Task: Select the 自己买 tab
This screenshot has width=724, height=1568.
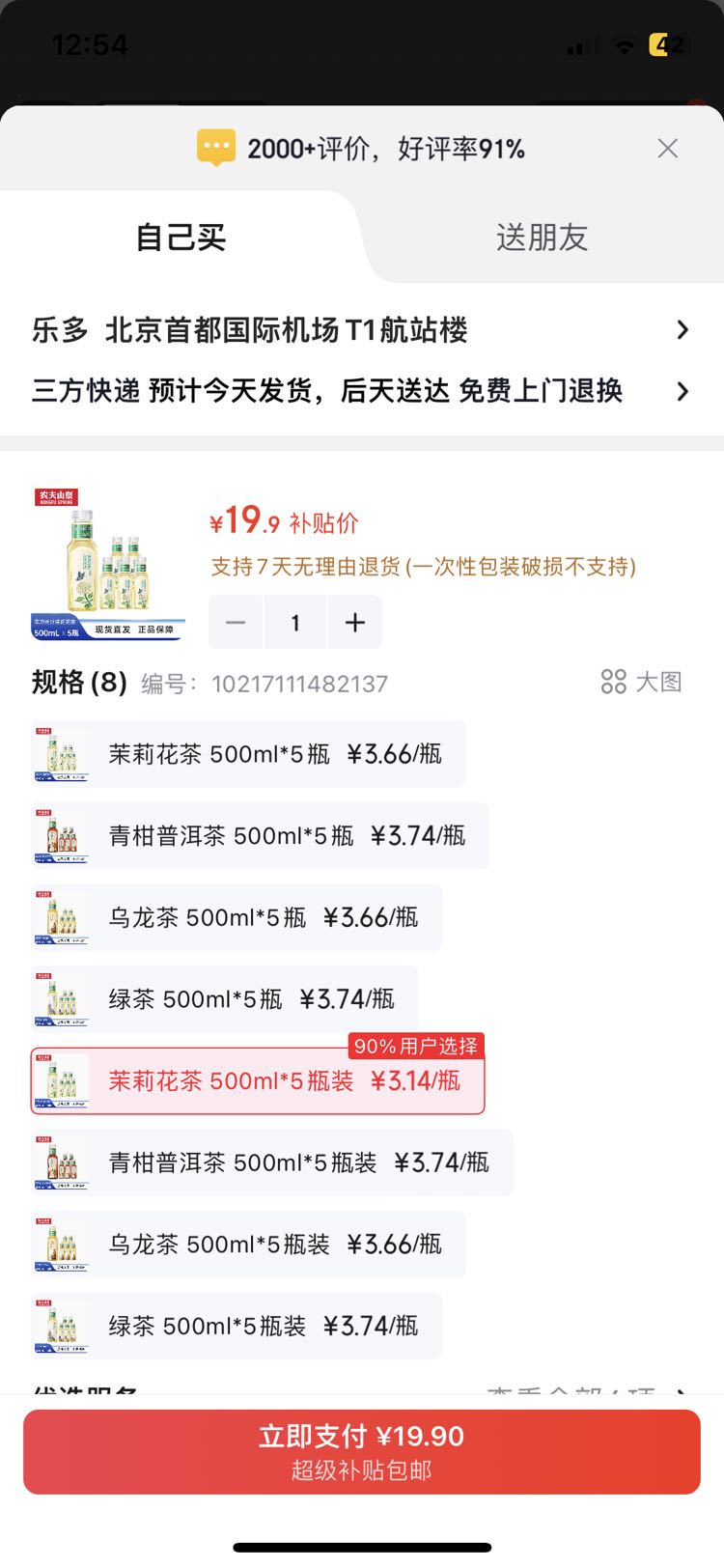Action: [181, 238]
